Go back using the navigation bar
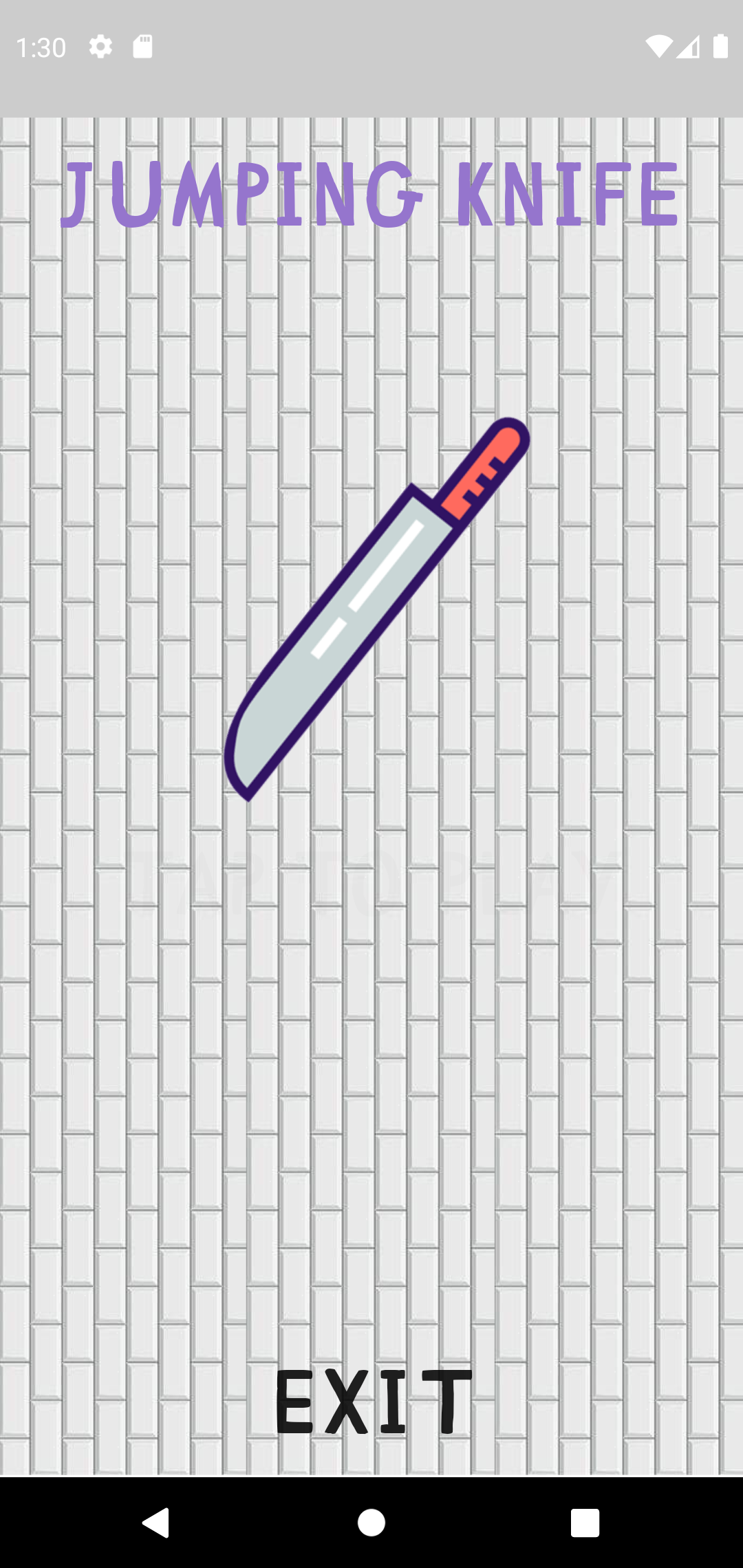Image resolution: width=743 pixels, height=1568 pixels. [x=157, y=1523]
